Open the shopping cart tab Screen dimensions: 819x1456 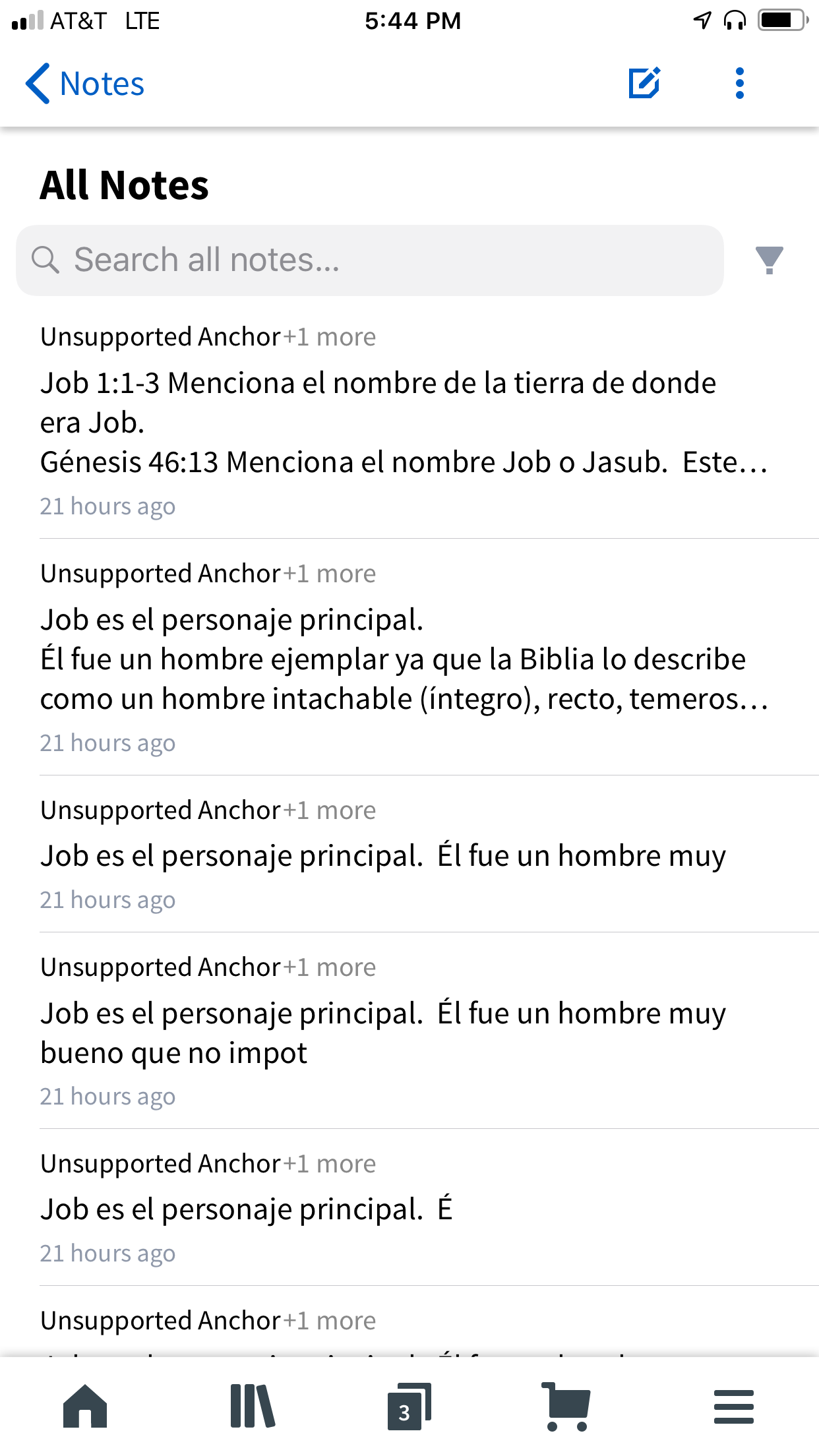(566, 1406)
